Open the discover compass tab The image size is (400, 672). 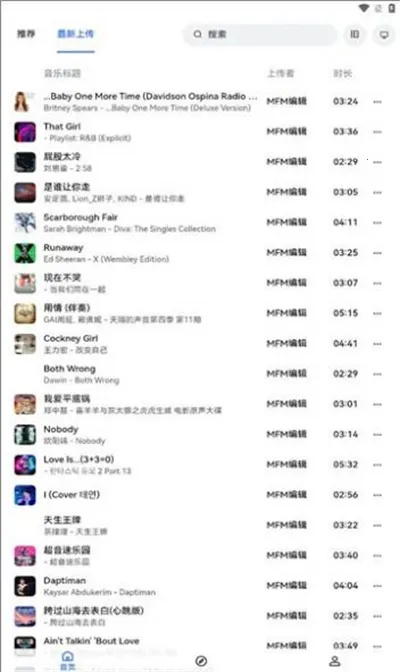point(201,661)
